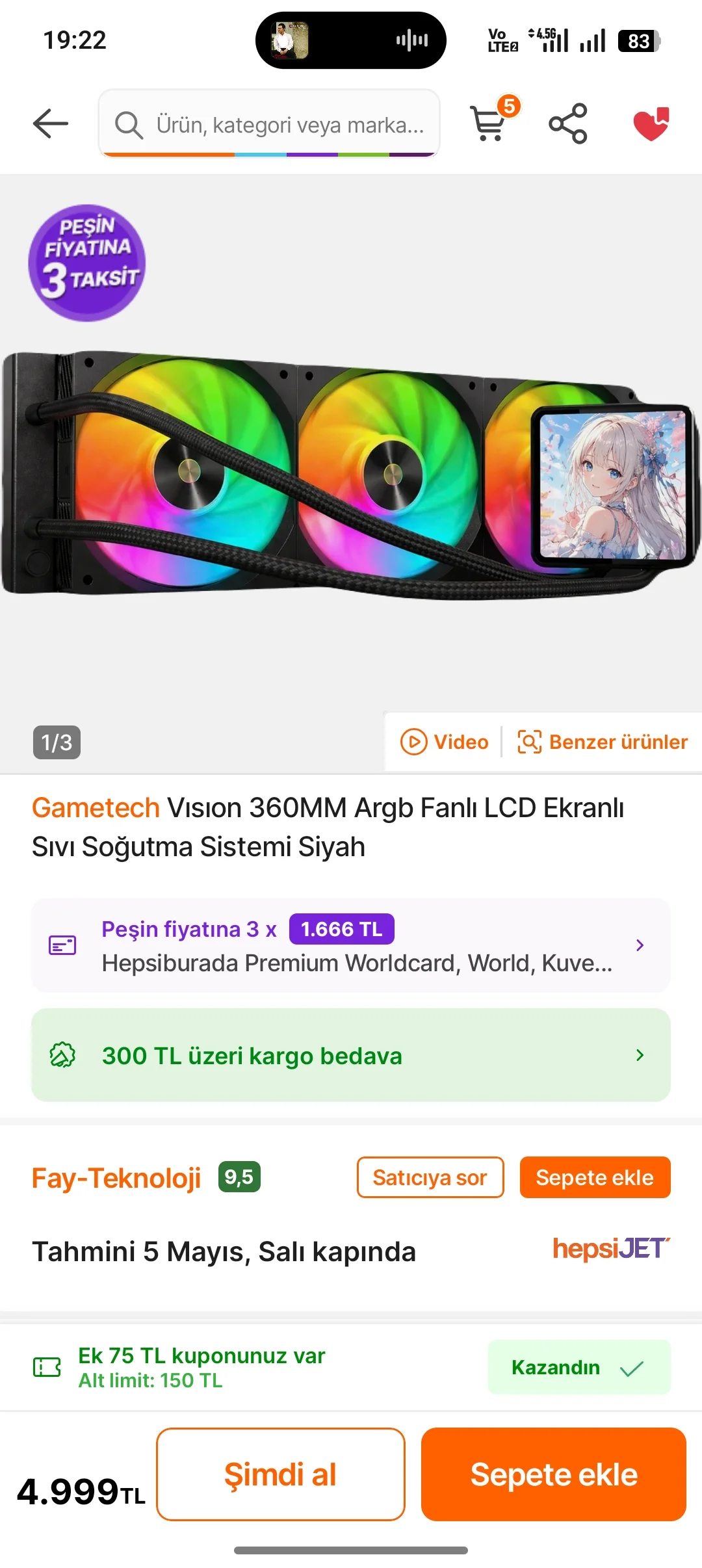Tap Satıcıya sor to ask seller
This screenshot has height=1568, width=702.
point(430,1177)
